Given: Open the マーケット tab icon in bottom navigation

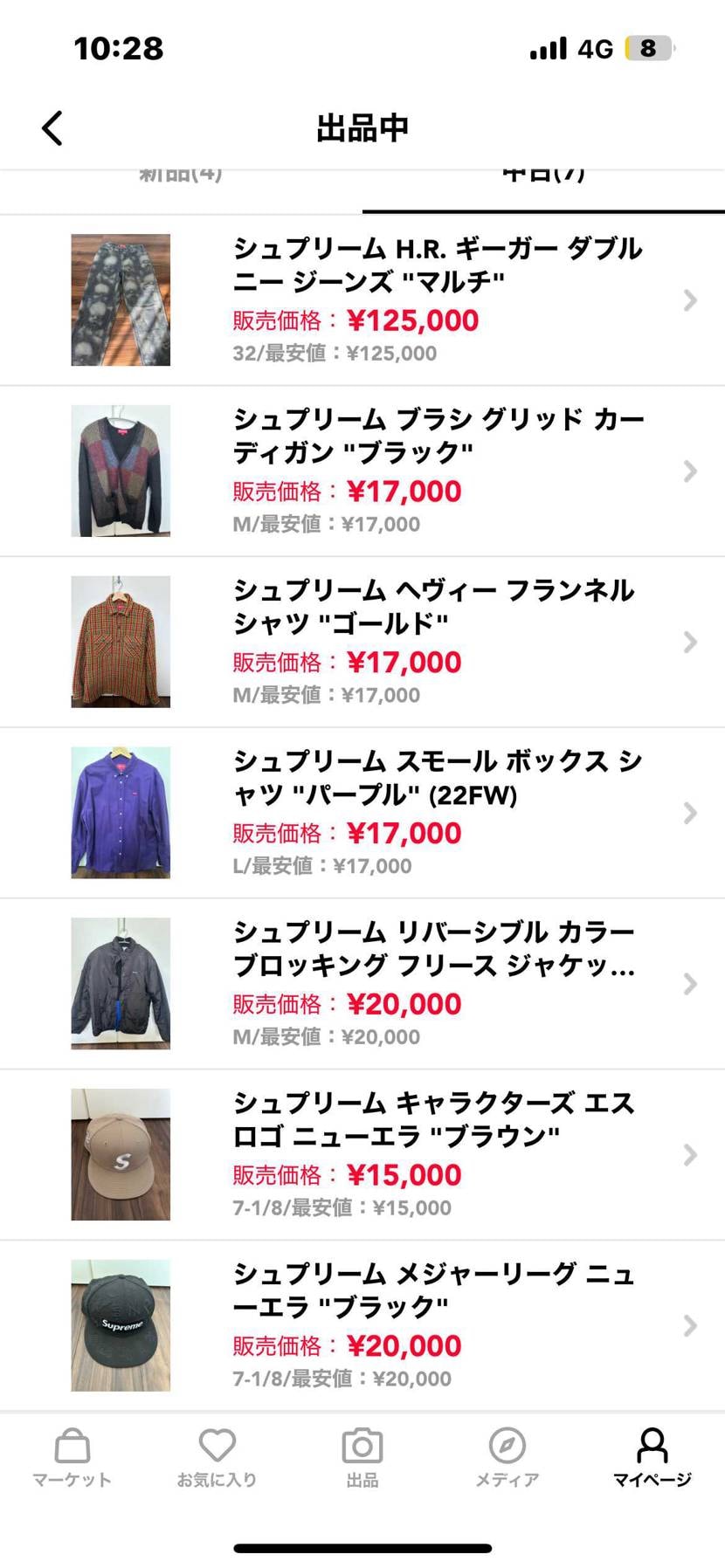Looking at the screenshot, I should pyautogui.click(x=71, y=1448).
